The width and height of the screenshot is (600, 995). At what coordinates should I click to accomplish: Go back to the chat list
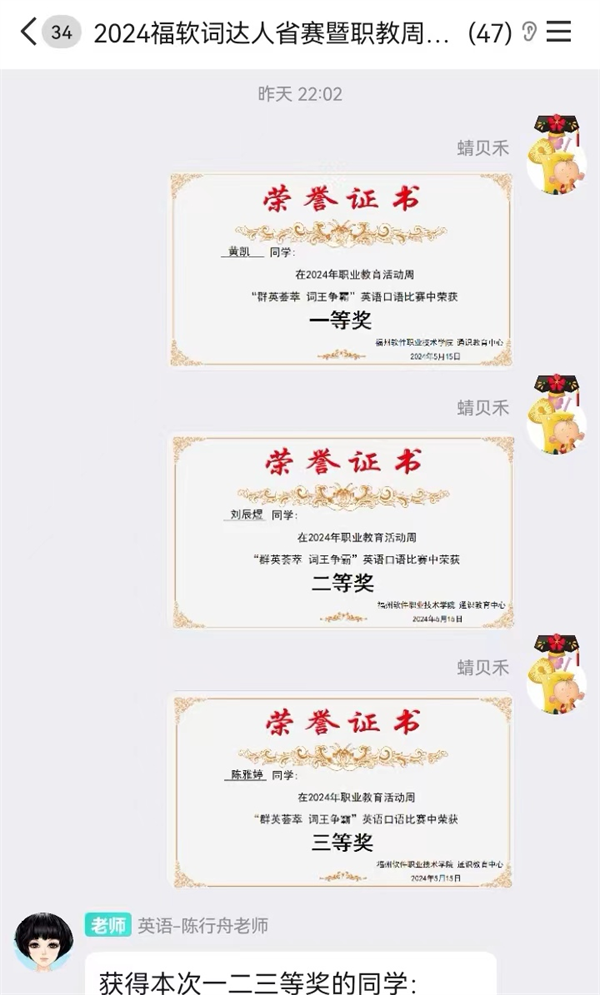[x=28, y=33]
